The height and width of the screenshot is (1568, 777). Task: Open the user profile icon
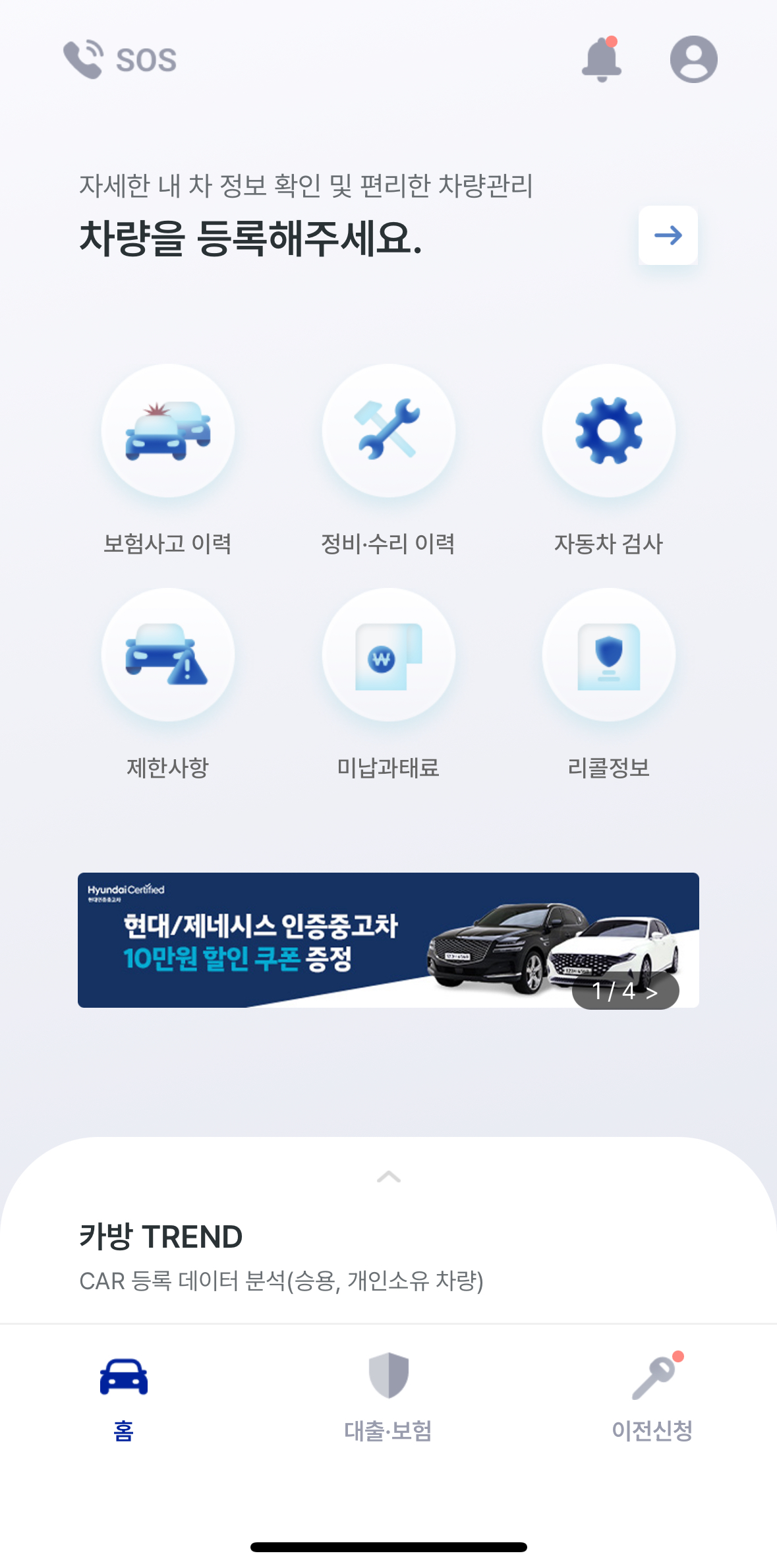coord(693,59)
